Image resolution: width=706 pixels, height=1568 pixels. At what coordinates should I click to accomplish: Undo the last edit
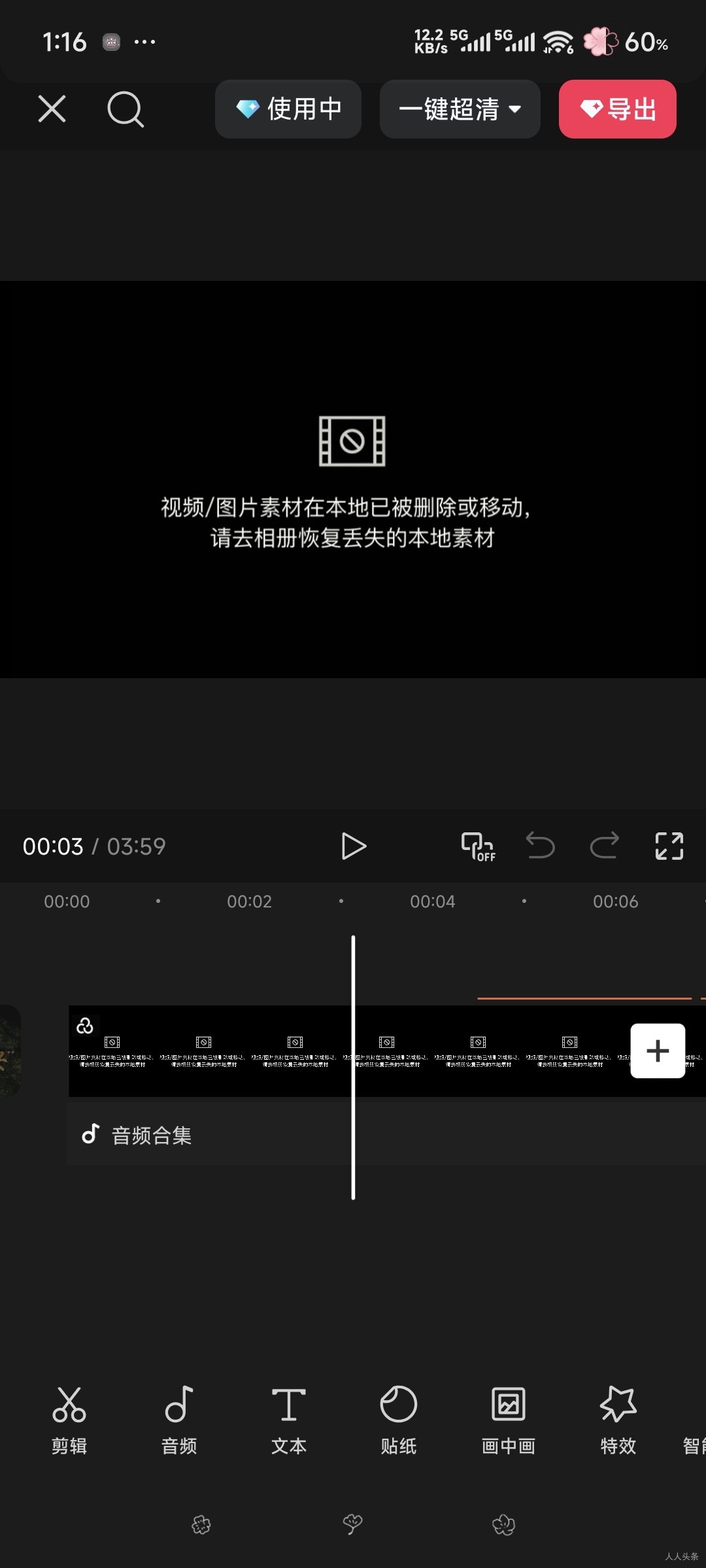click(x=541, y=846)
